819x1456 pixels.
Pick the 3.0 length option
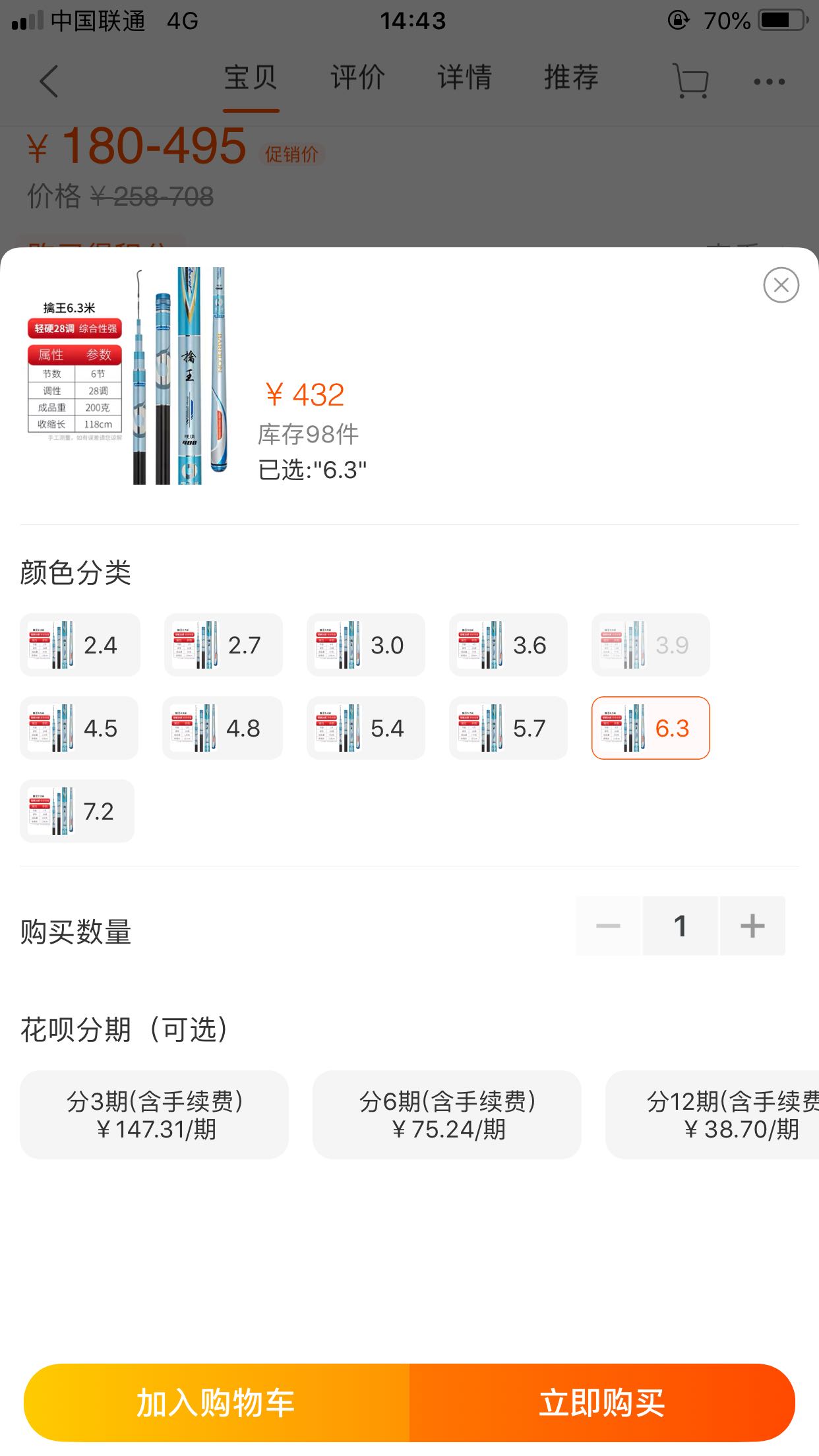pyautogui.click(x=366, y=645)
